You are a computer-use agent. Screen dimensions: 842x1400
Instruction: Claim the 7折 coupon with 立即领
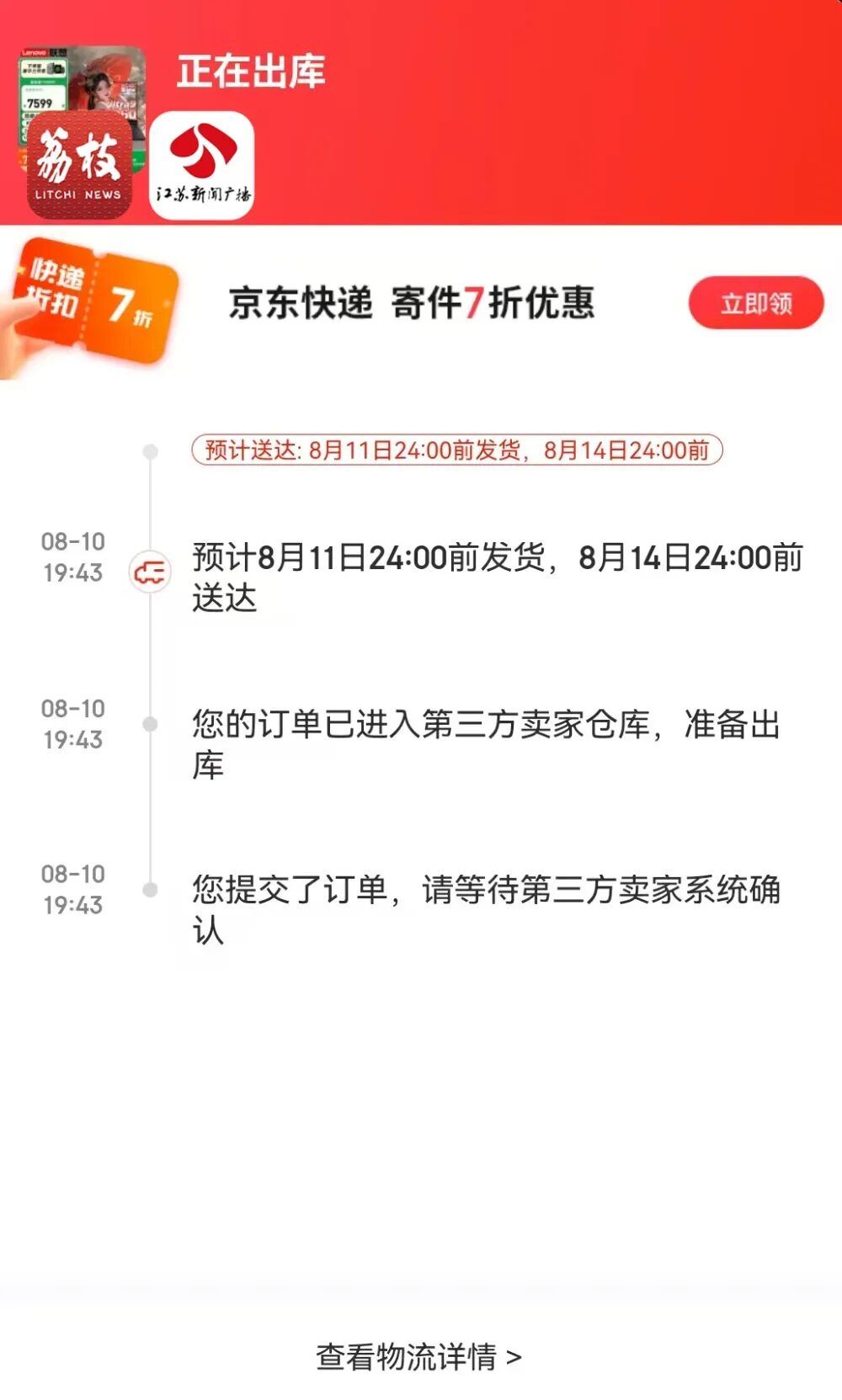(755, 303)
